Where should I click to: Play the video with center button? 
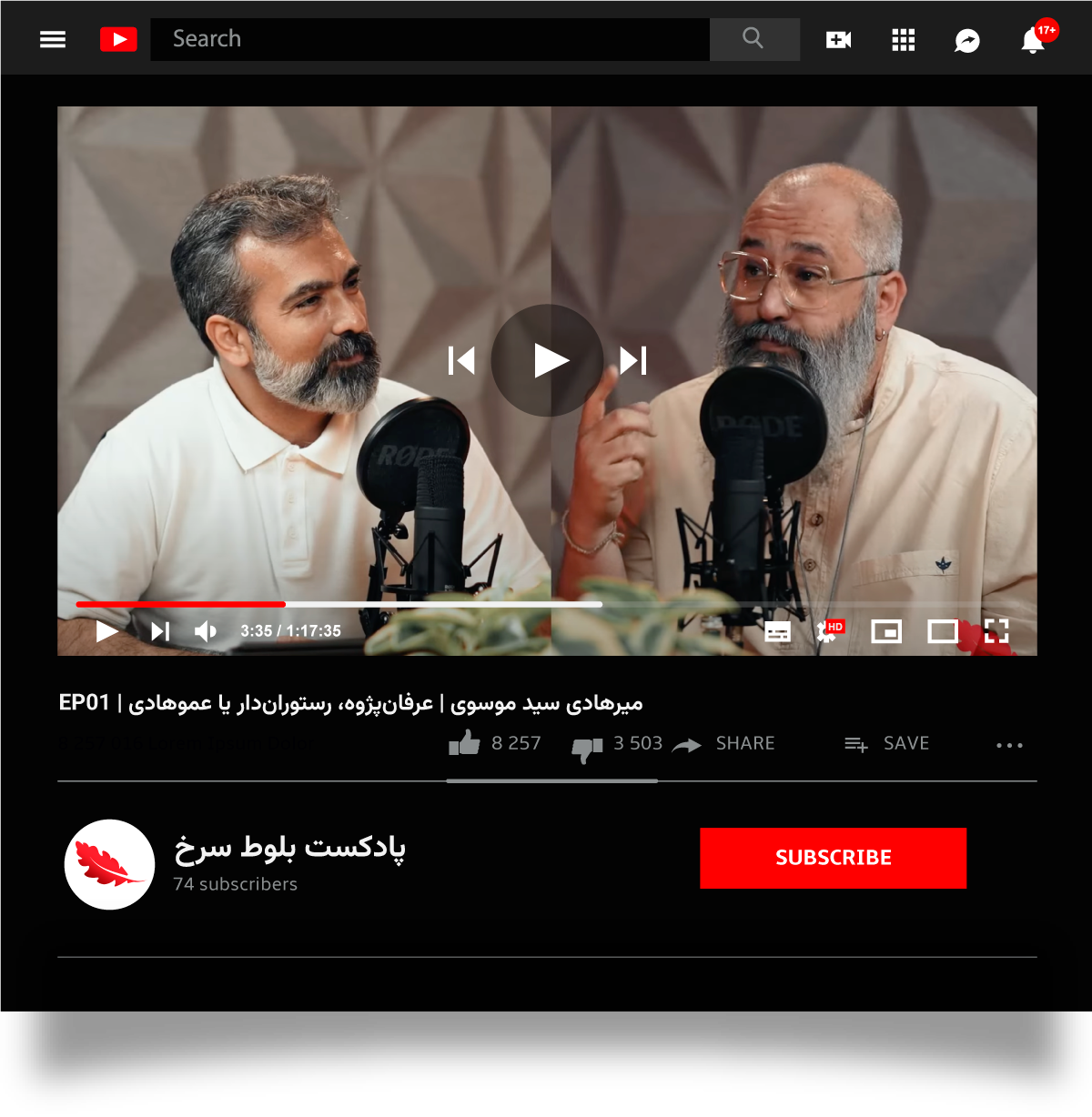click(x=548, y=361)
